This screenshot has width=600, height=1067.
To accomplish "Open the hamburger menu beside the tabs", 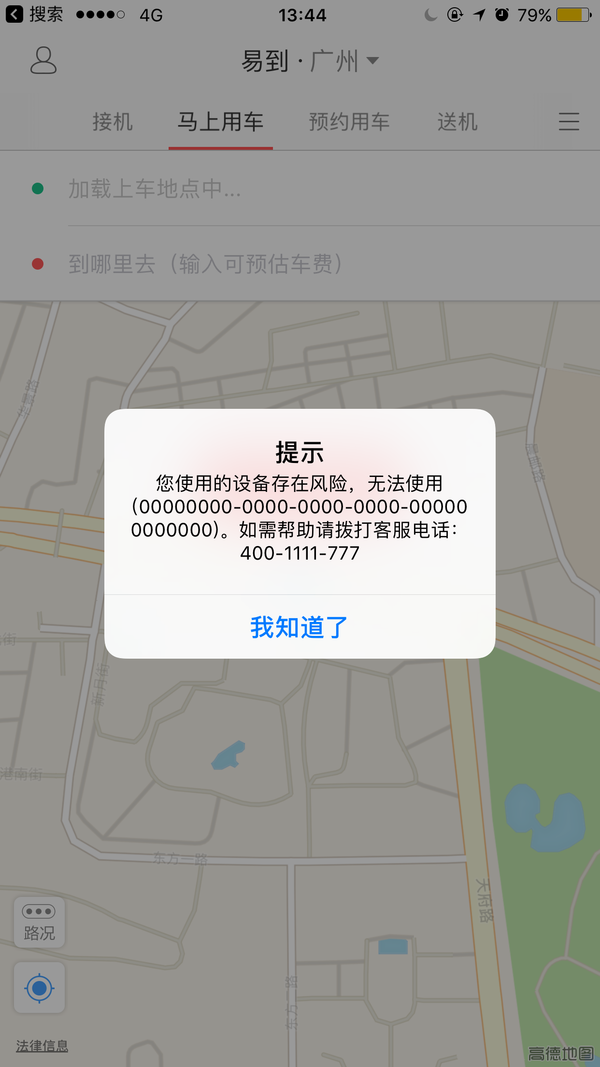I will tap(568, 122).
